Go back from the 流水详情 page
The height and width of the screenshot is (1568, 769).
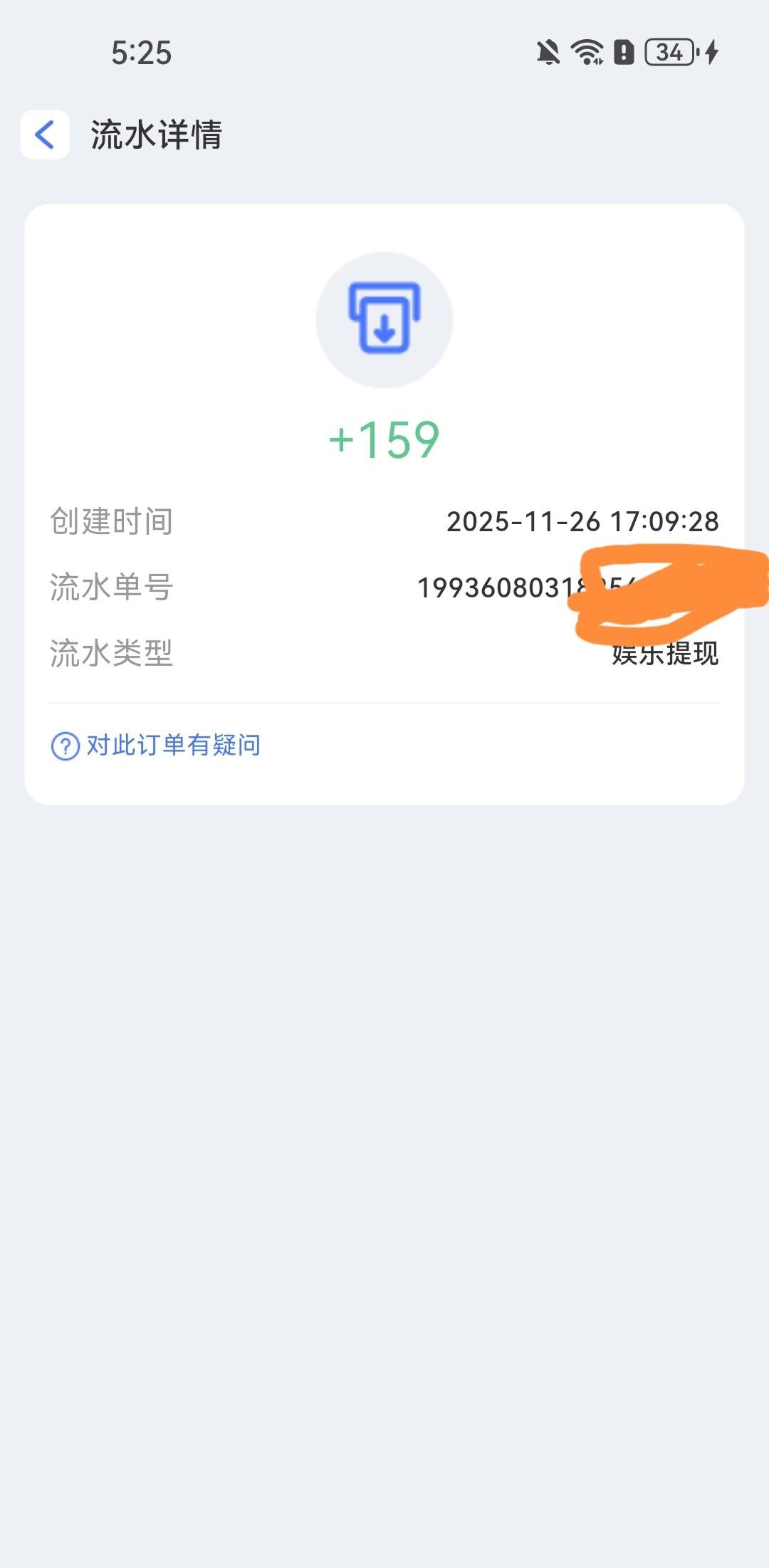click(x=45, y=135)
